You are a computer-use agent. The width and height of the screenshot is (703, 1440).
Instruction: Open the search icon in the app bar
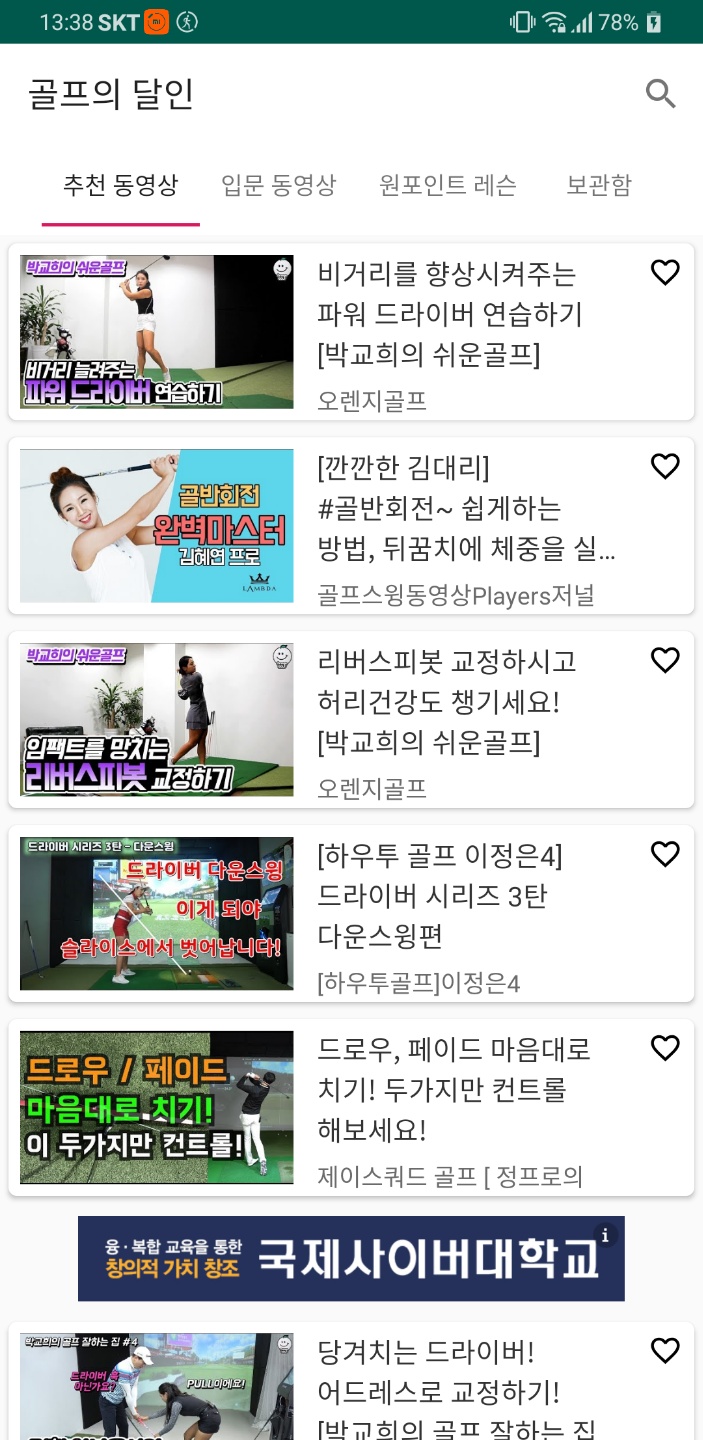click(661, 94)
